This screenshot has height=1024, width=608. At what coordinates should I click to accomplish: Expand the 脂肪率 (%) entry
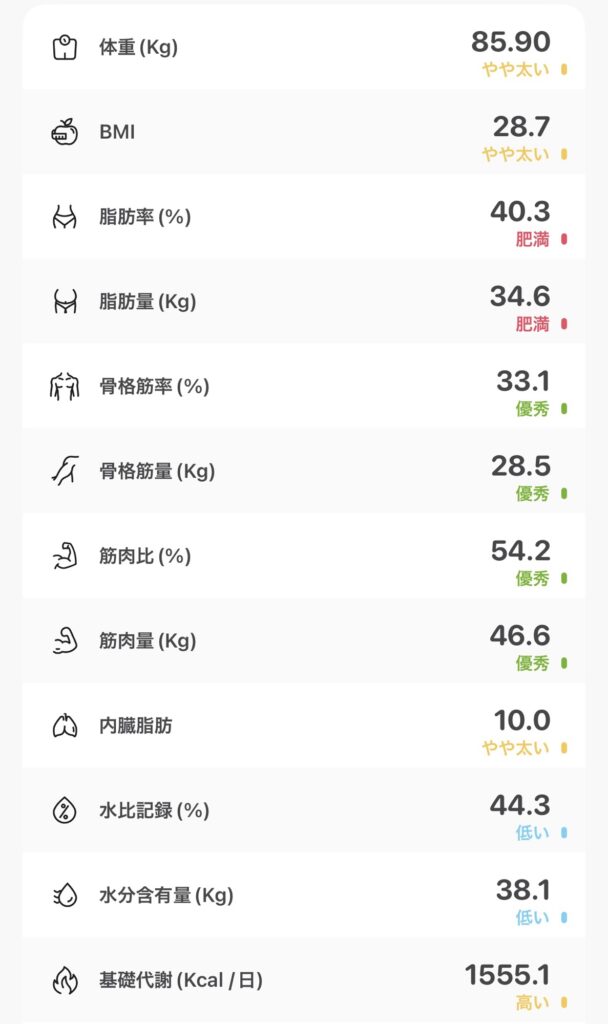click(303, 217)
